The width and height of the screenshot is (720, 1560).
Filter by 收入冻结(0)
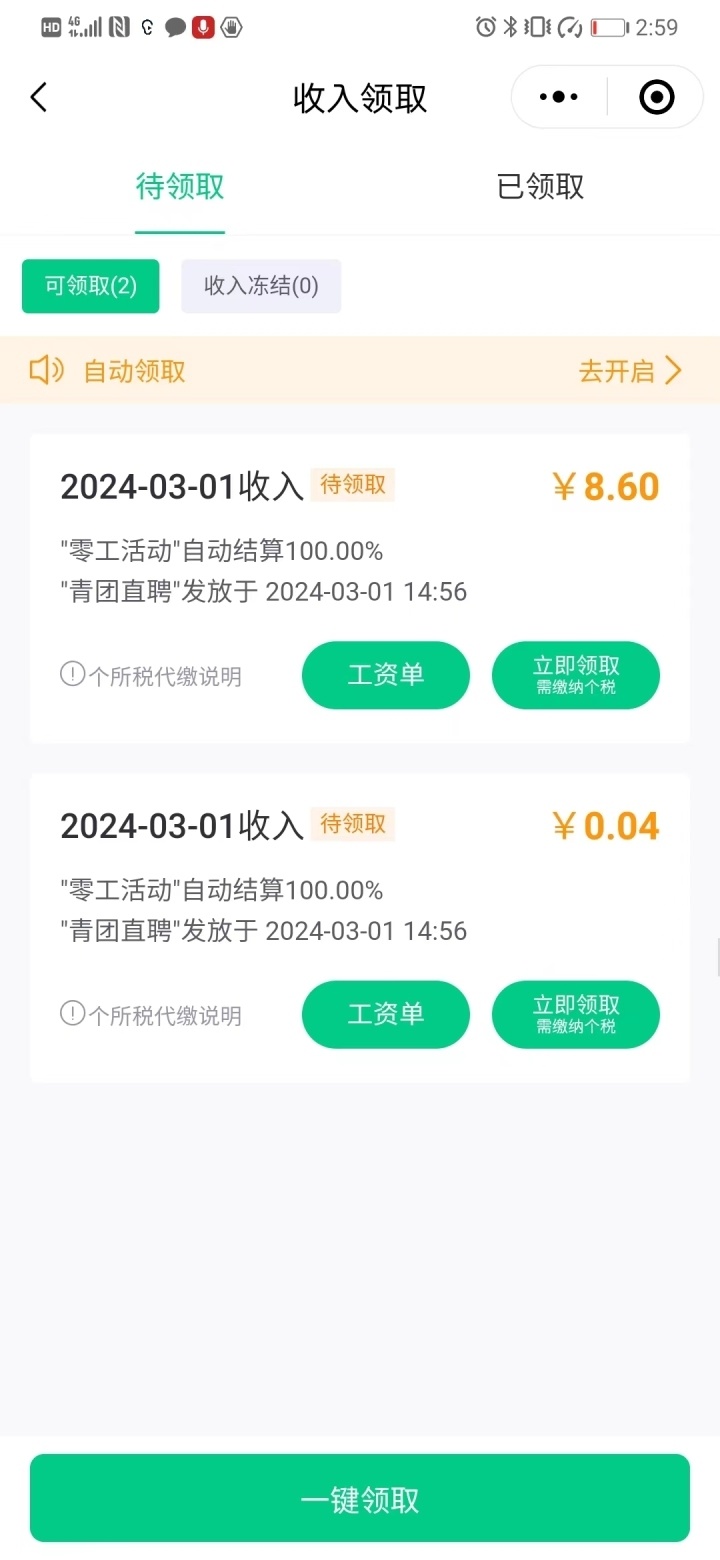261,286
